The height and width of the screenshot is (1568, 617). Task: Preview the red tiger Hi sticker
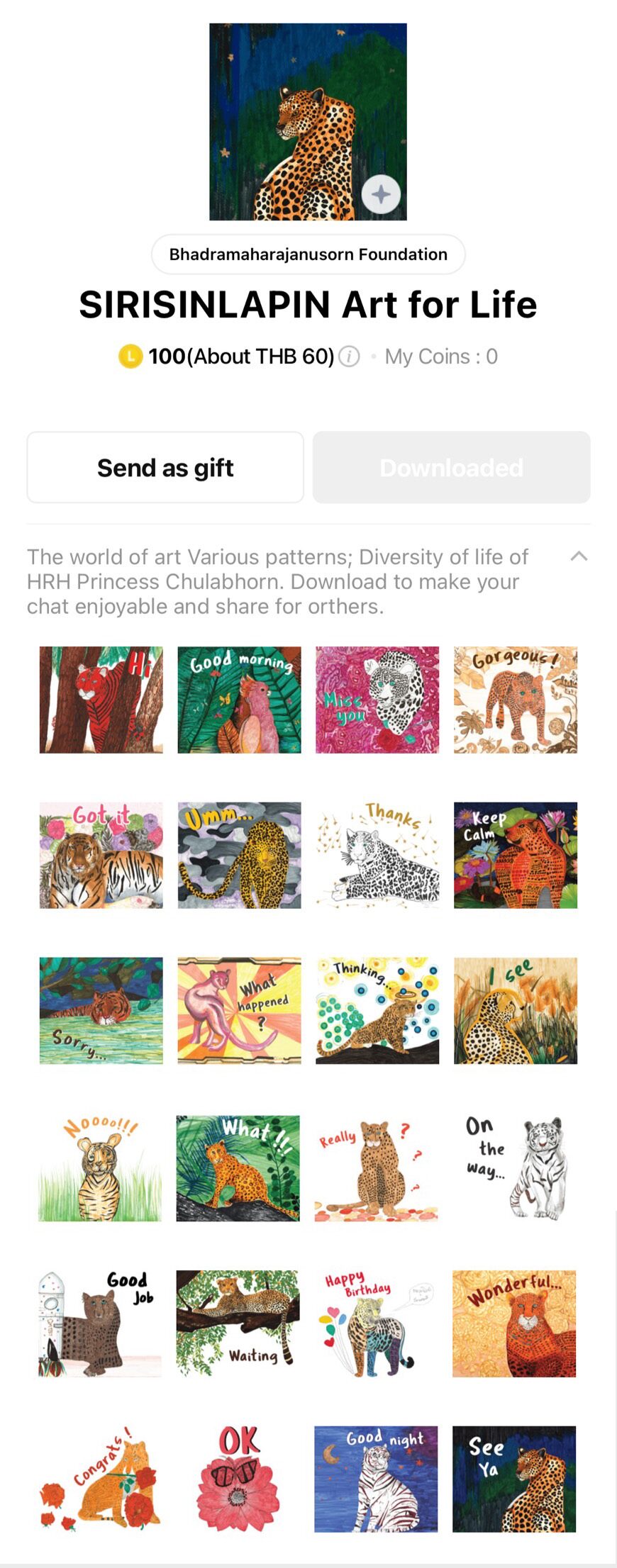(x=101, y=700)
